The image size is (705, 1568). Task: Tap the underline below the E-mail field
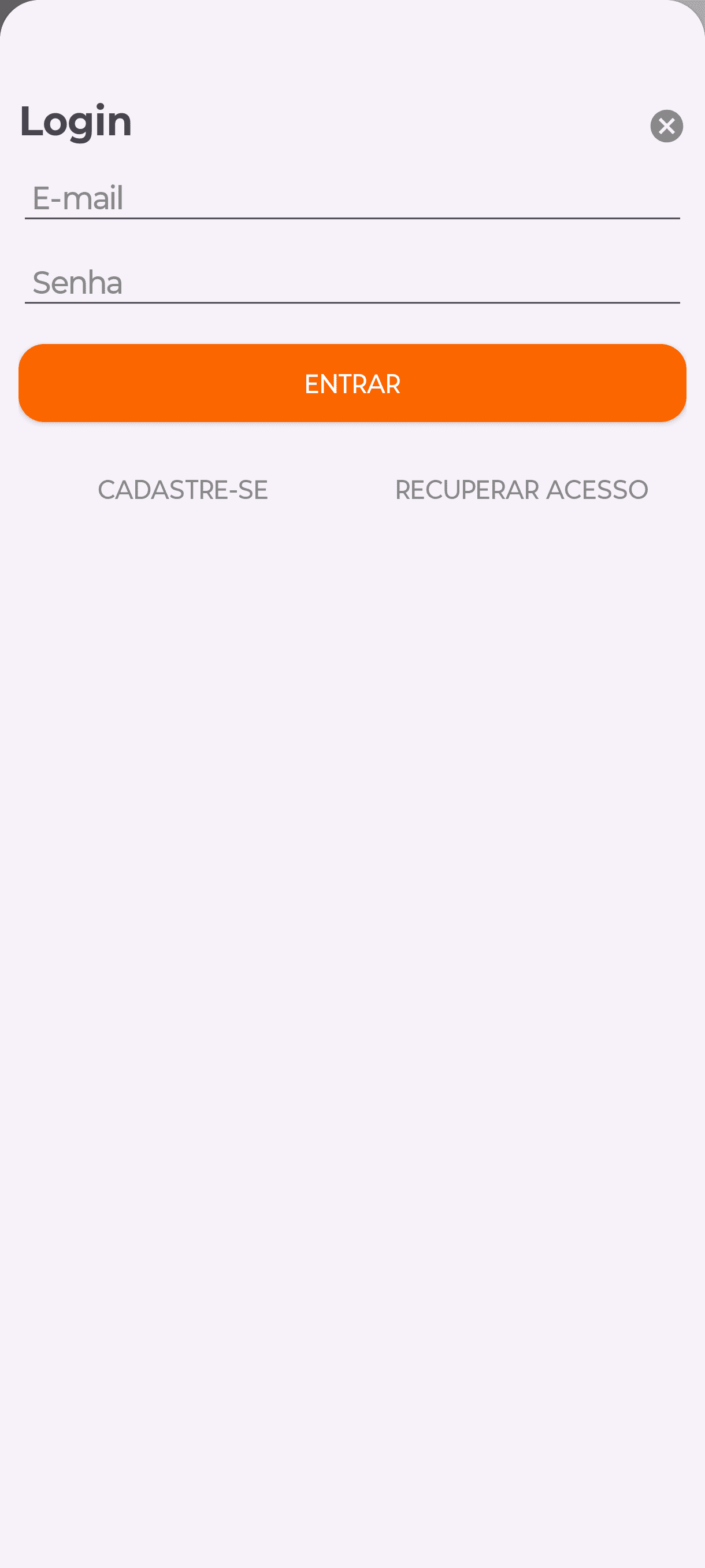point(352,219)
